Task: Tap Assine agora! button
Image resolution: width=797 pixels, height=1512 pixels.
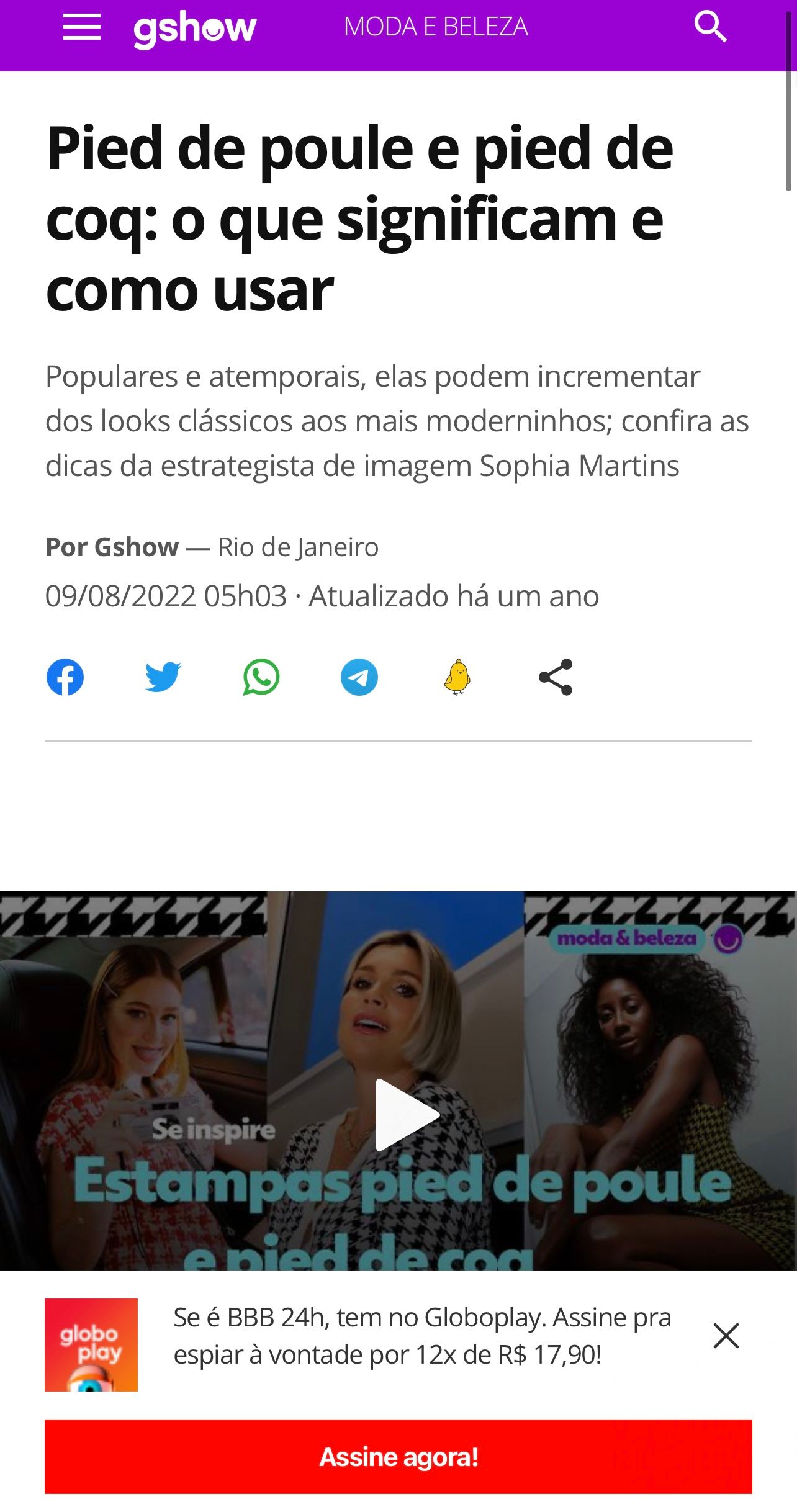Action: pos(398,1457)
